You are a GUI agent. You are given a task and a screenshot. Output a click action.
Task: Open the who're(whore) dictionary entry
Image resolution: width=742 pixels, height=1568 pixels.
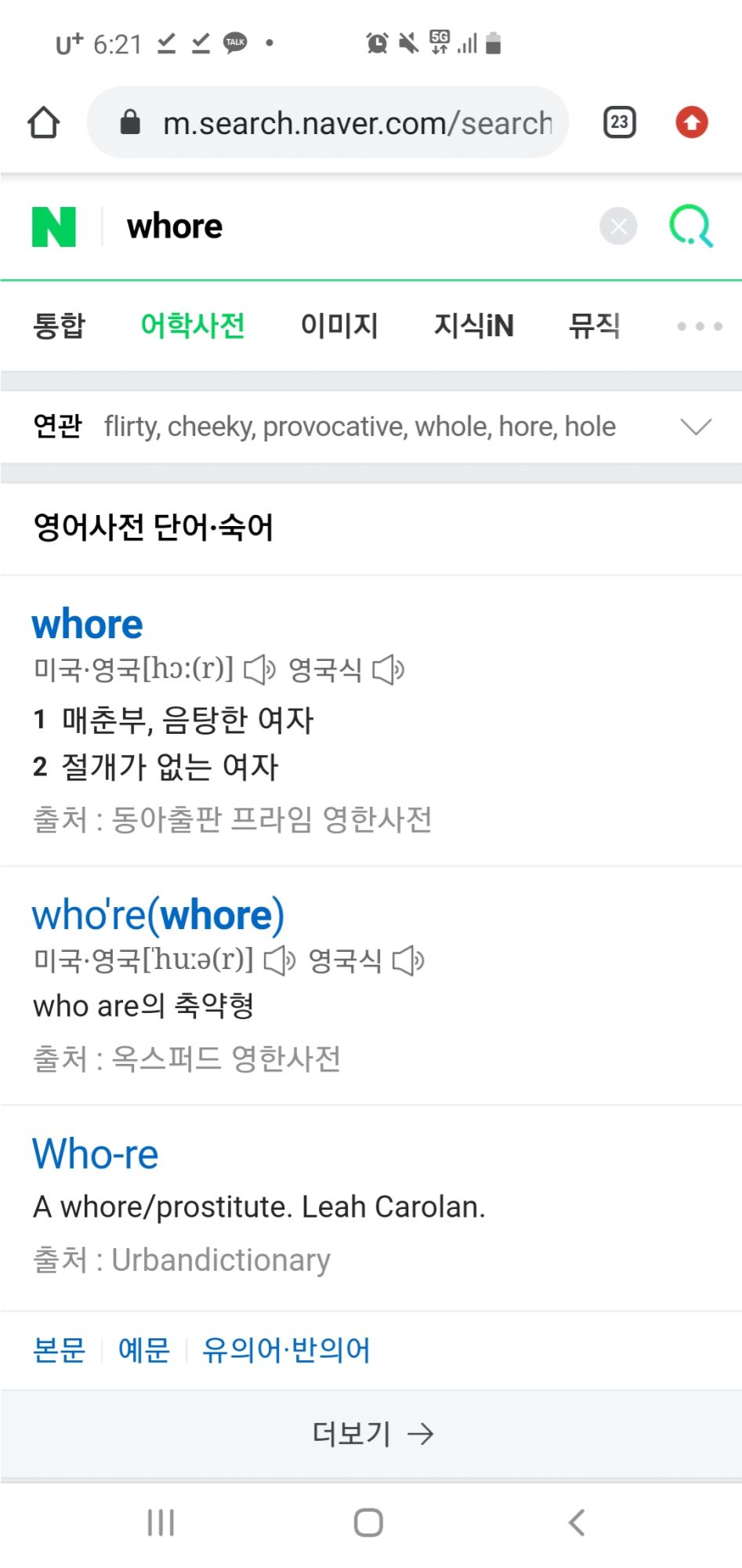157,915
